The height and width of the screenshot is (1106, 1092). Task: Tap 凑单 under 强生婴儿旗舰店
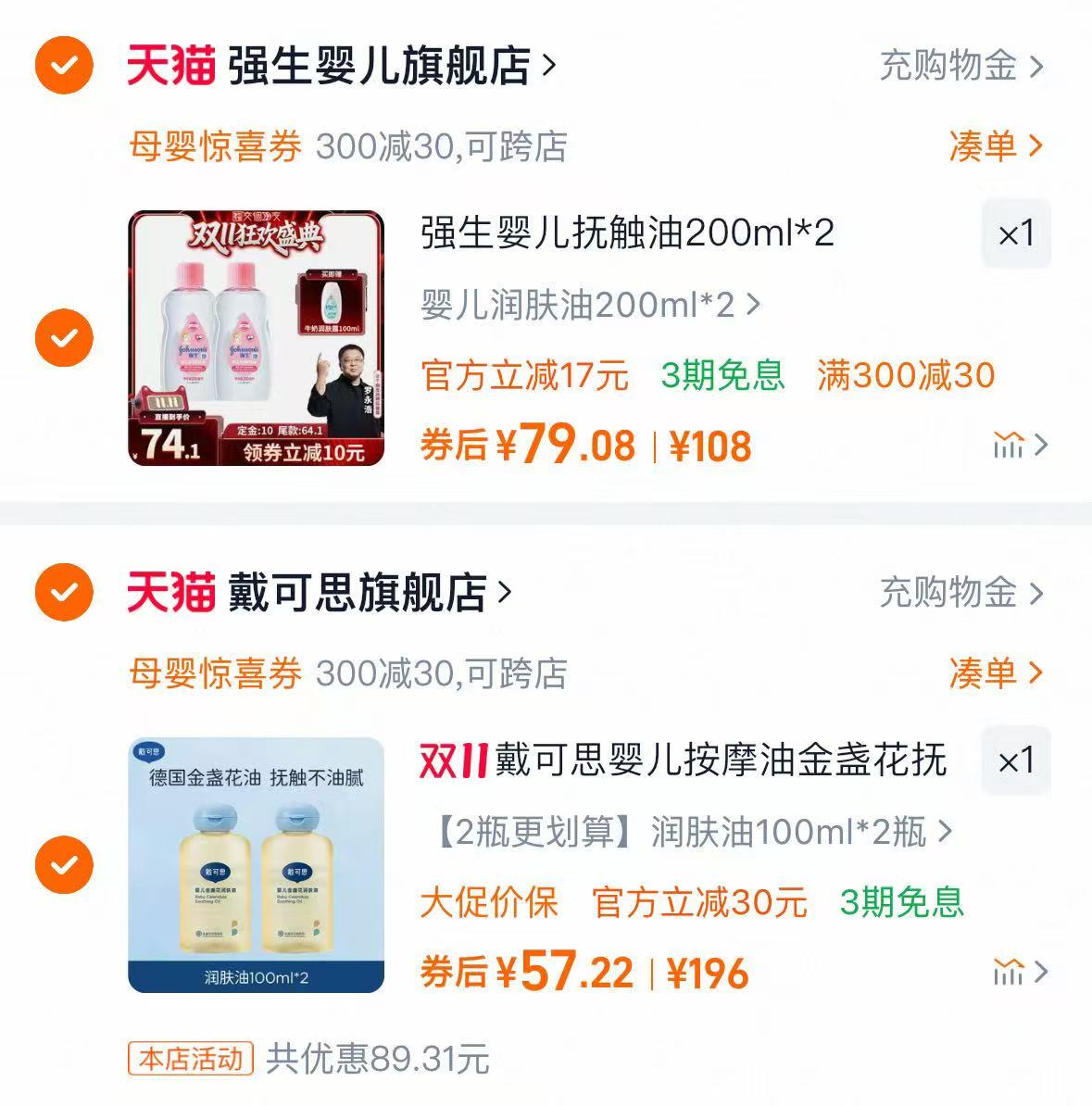(x=995, y=146)
